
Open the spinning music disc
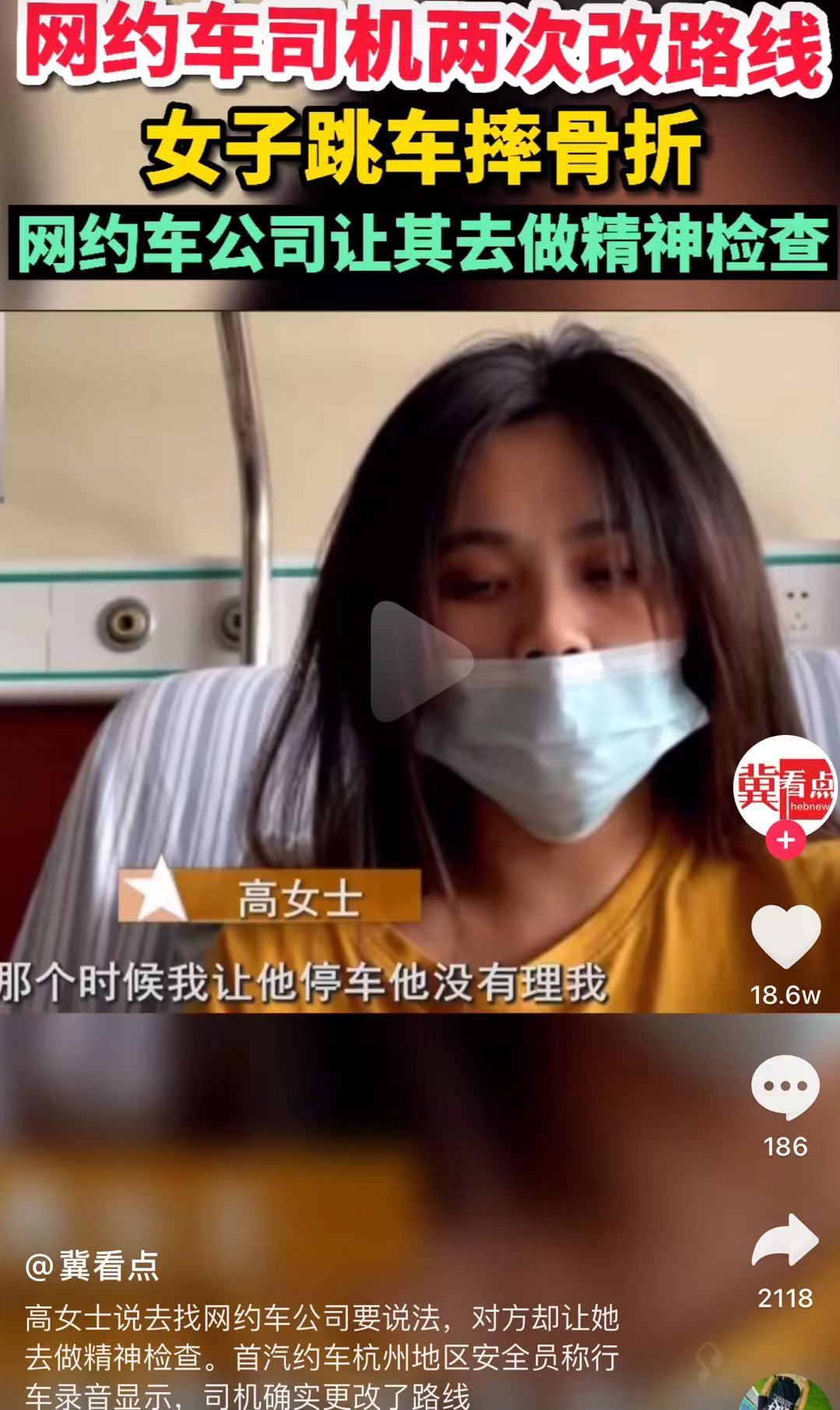coord(785,1394)
